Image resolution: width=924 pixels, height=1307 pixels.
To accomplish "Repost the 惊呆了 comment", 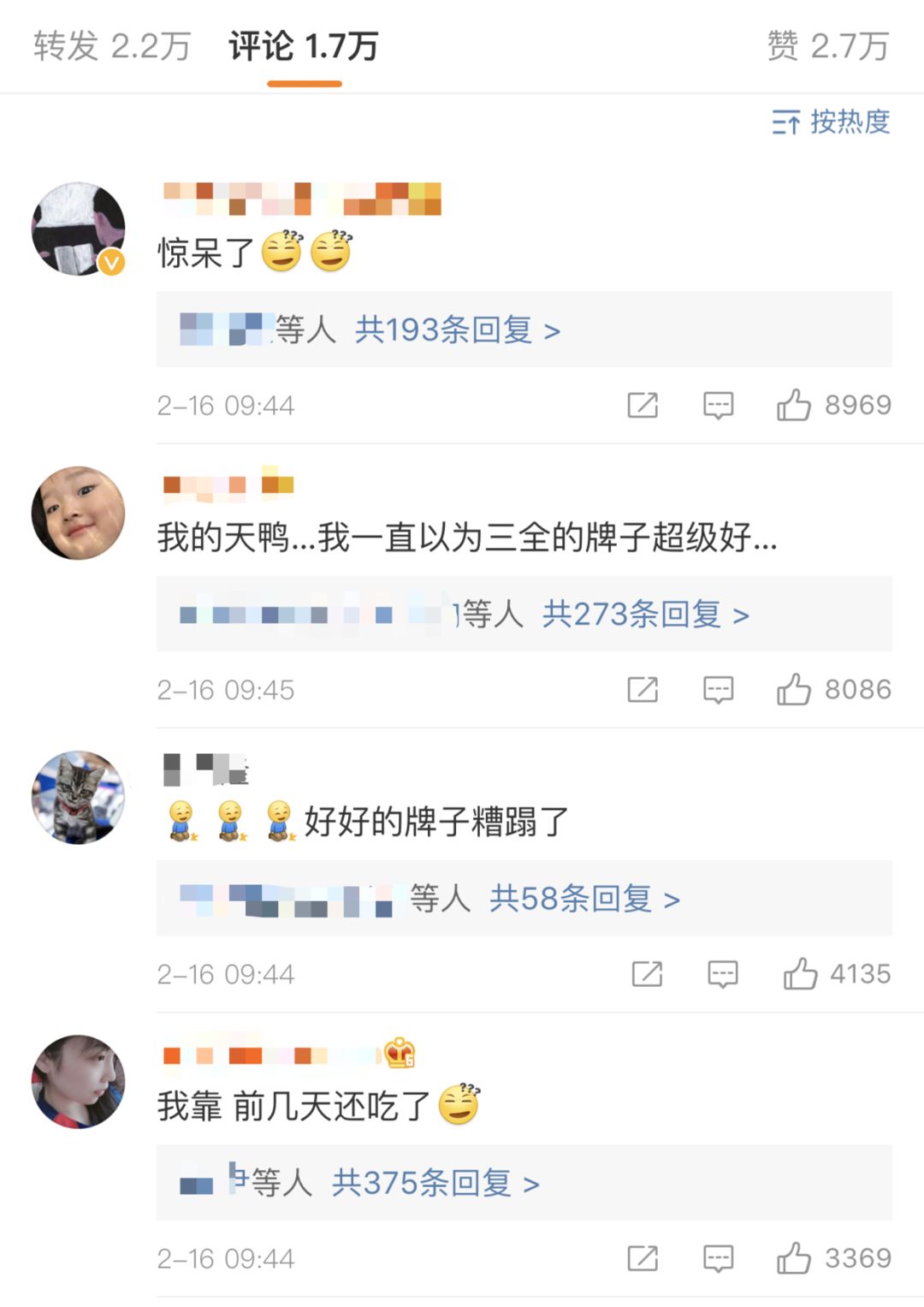I will pyautogui.click(x=643, y=405).
